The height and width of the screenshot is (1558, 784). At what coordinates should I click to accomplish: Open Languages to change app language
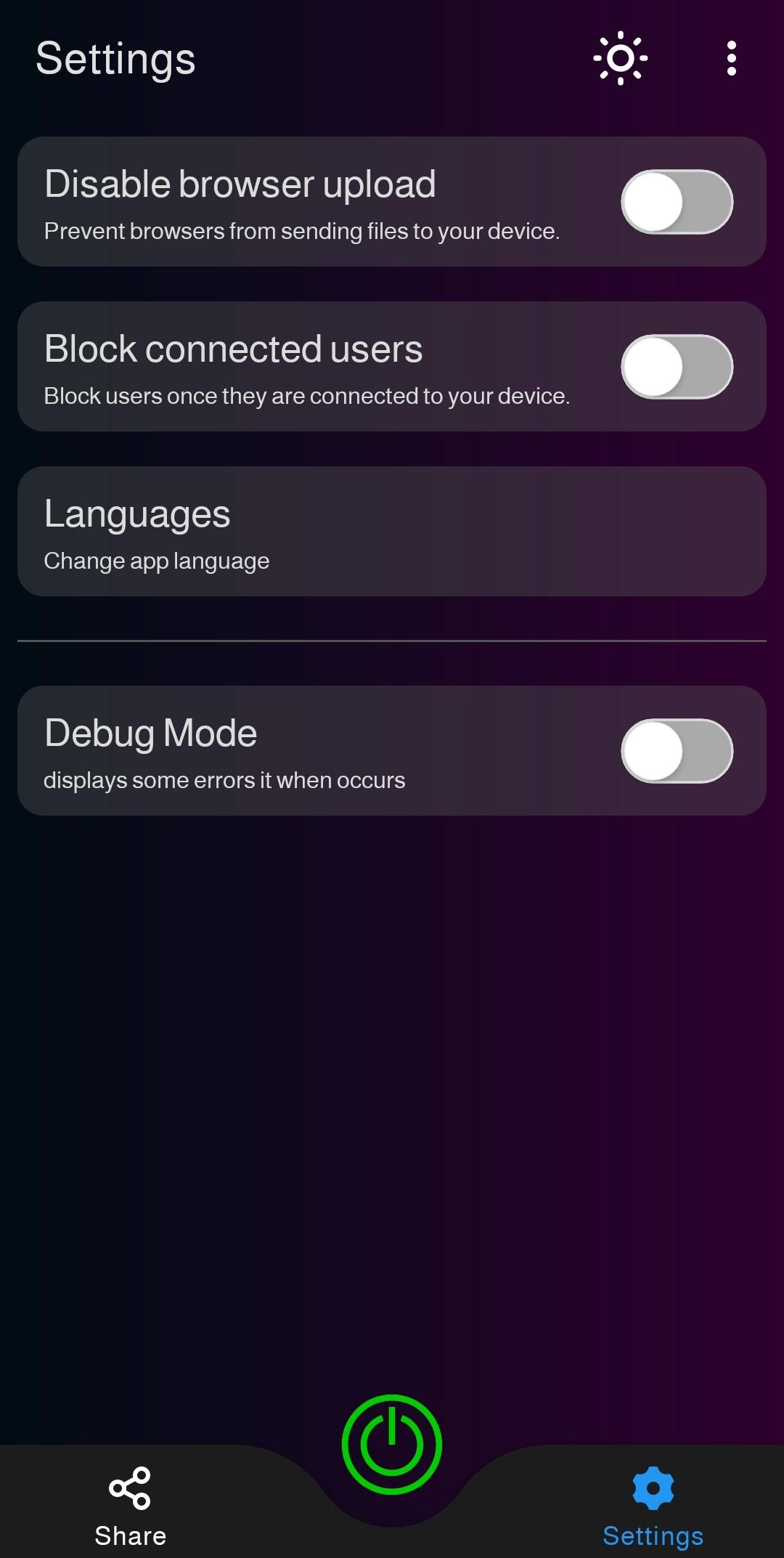point(392,532)
